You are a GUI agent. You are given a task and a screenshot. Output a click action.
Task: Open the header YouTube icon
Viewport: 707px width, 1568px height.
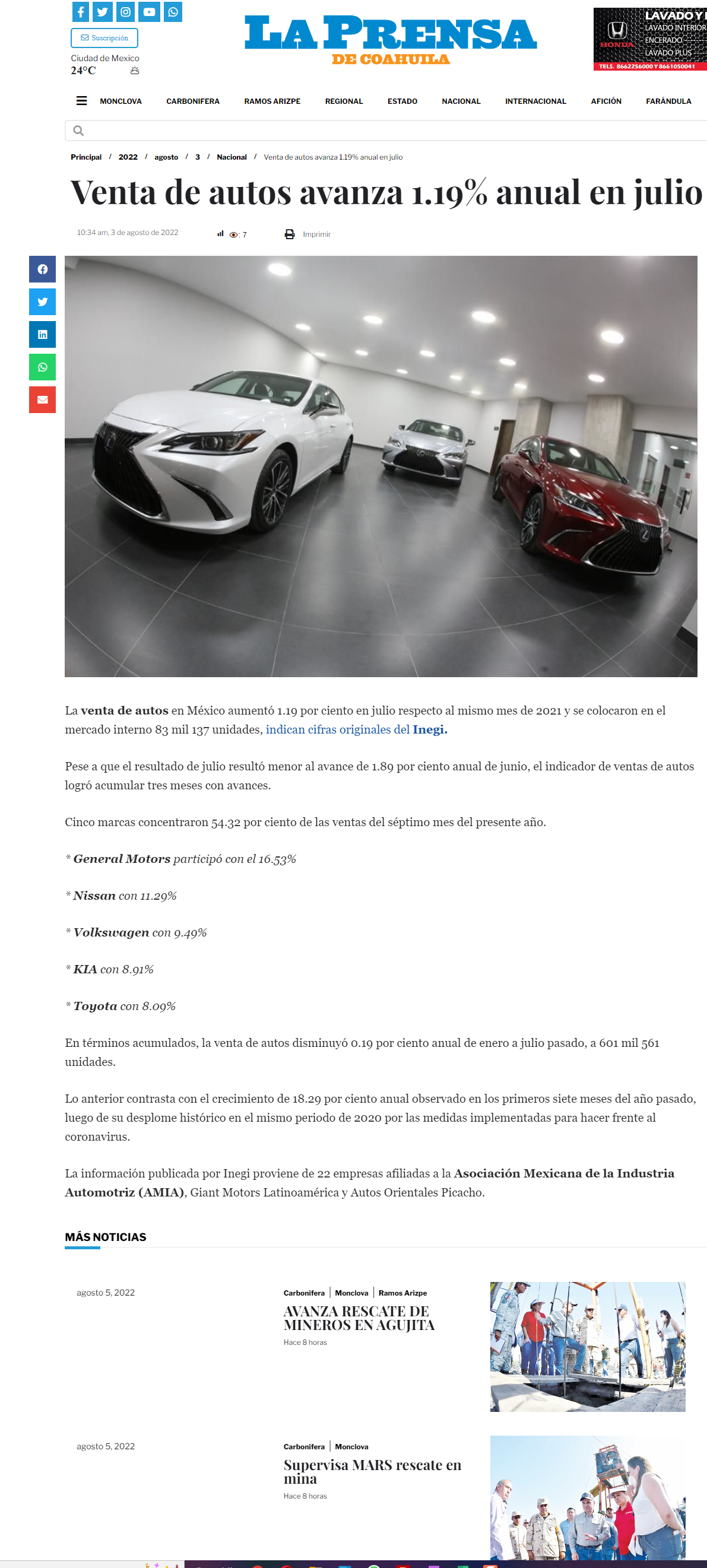(x=149, y=11)
